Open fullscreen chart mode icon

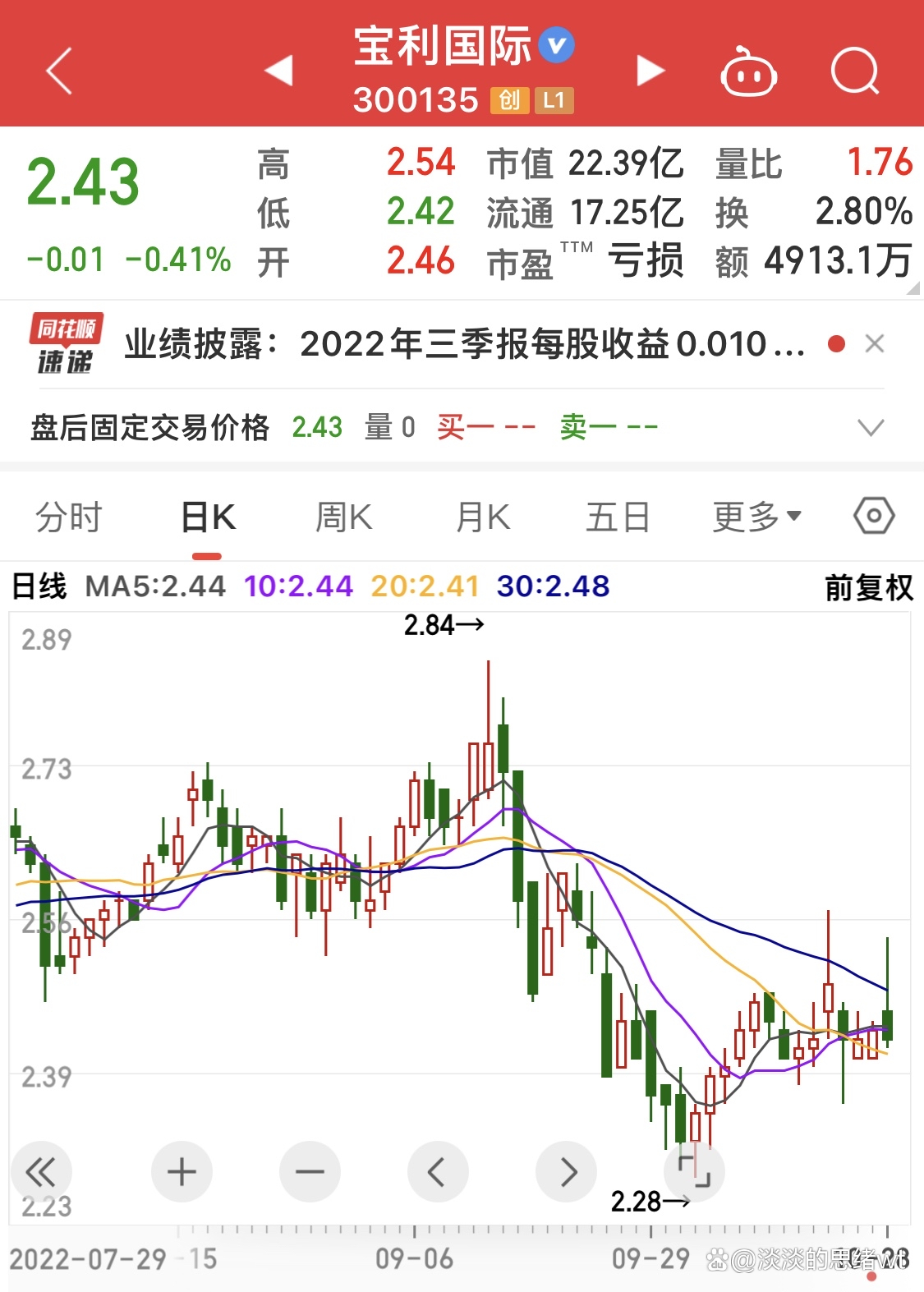click(x=694, y=1172)
